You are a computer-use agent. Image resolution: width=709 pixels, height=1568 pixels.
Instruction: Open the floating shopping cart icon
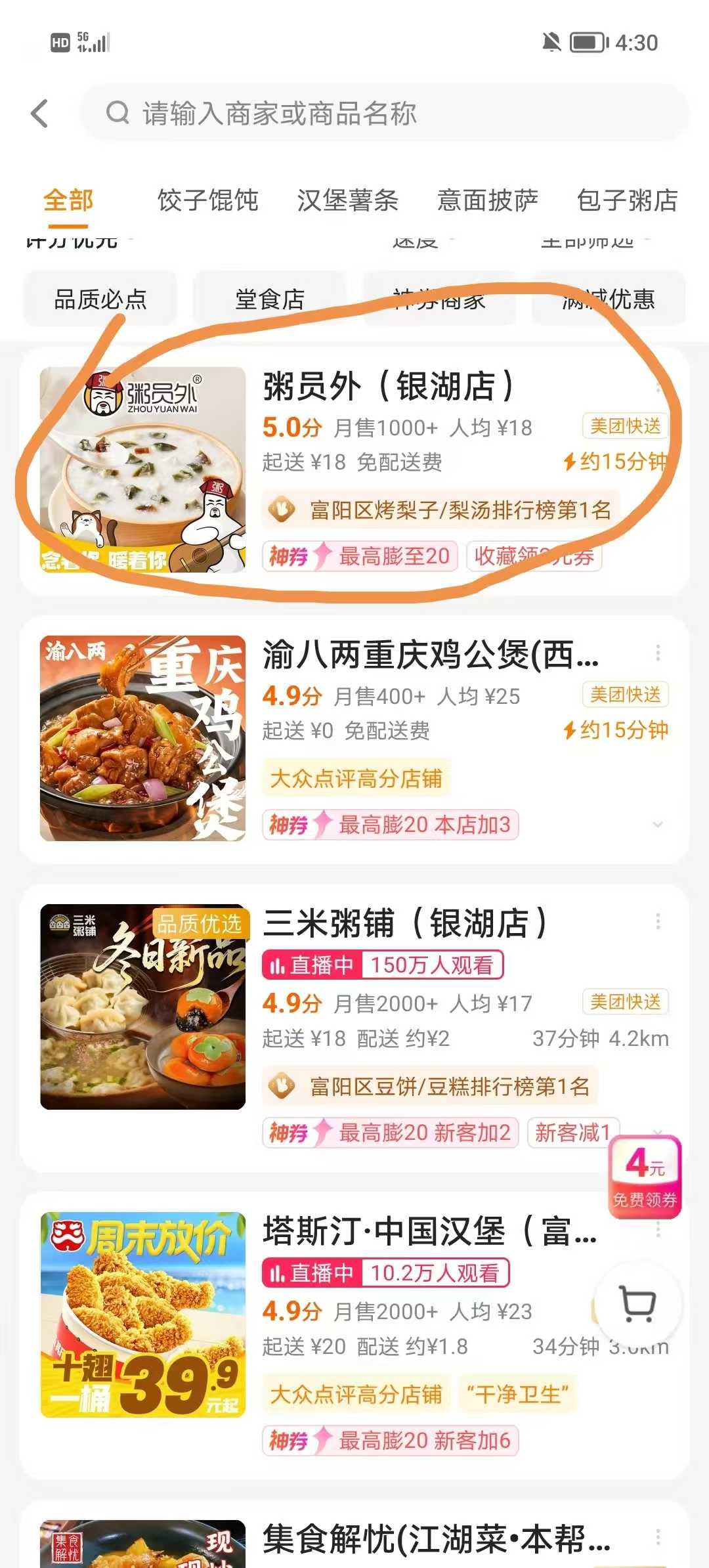pyautogui.click(x=639, y=1303)
